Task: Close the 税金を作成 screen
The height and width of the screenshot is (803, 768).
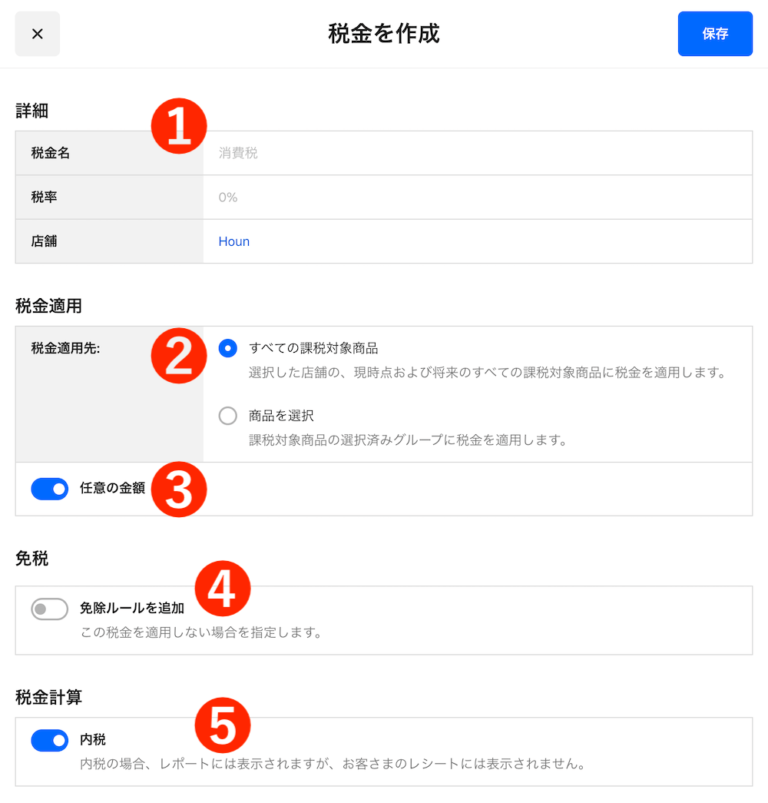Action: pyautogui.click(x=37, y=34)
